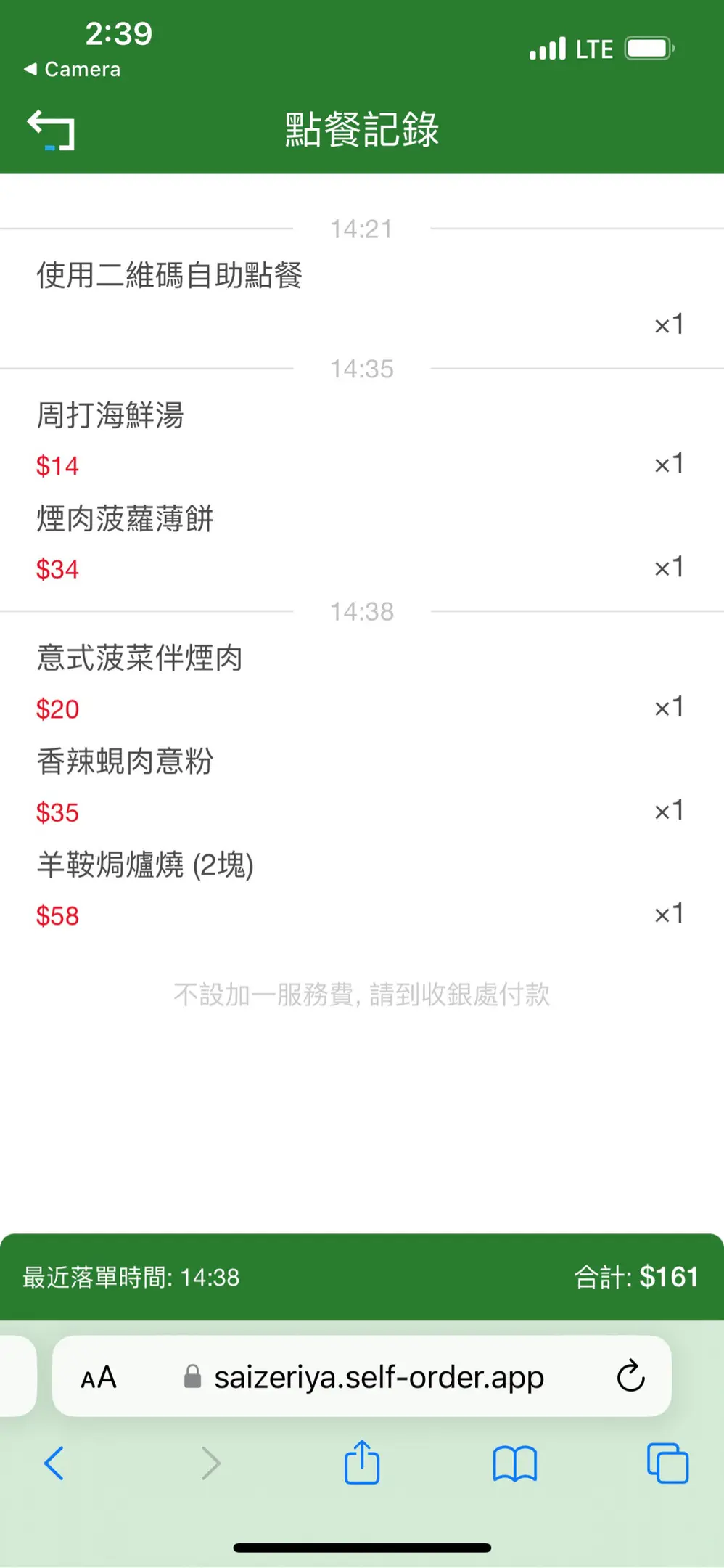Open the Safari share sheet
This screenshot has height=1568, width=724.
tap(361, 1463)
